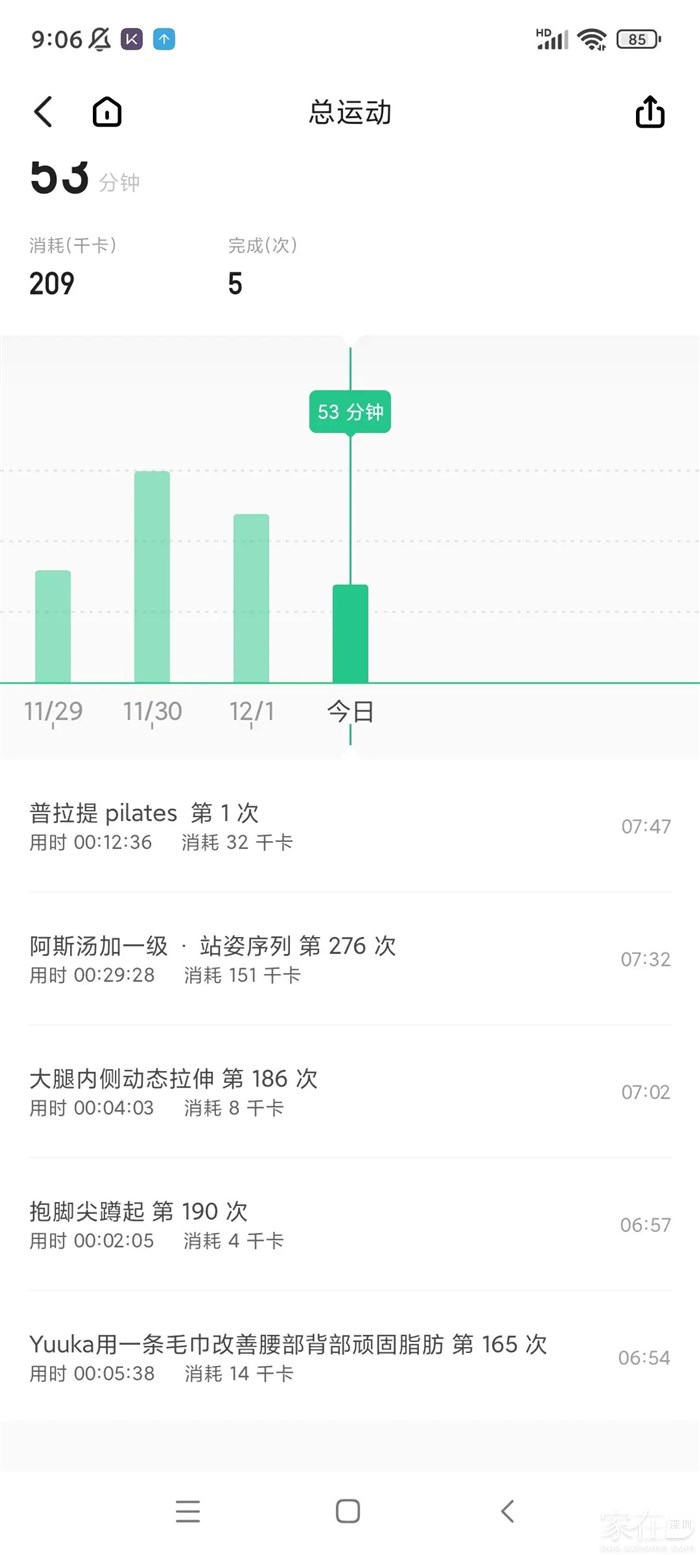The image size is (700, 1555).
Task: Select the 12/1 bar in the chart
Action: coord(251,598)
